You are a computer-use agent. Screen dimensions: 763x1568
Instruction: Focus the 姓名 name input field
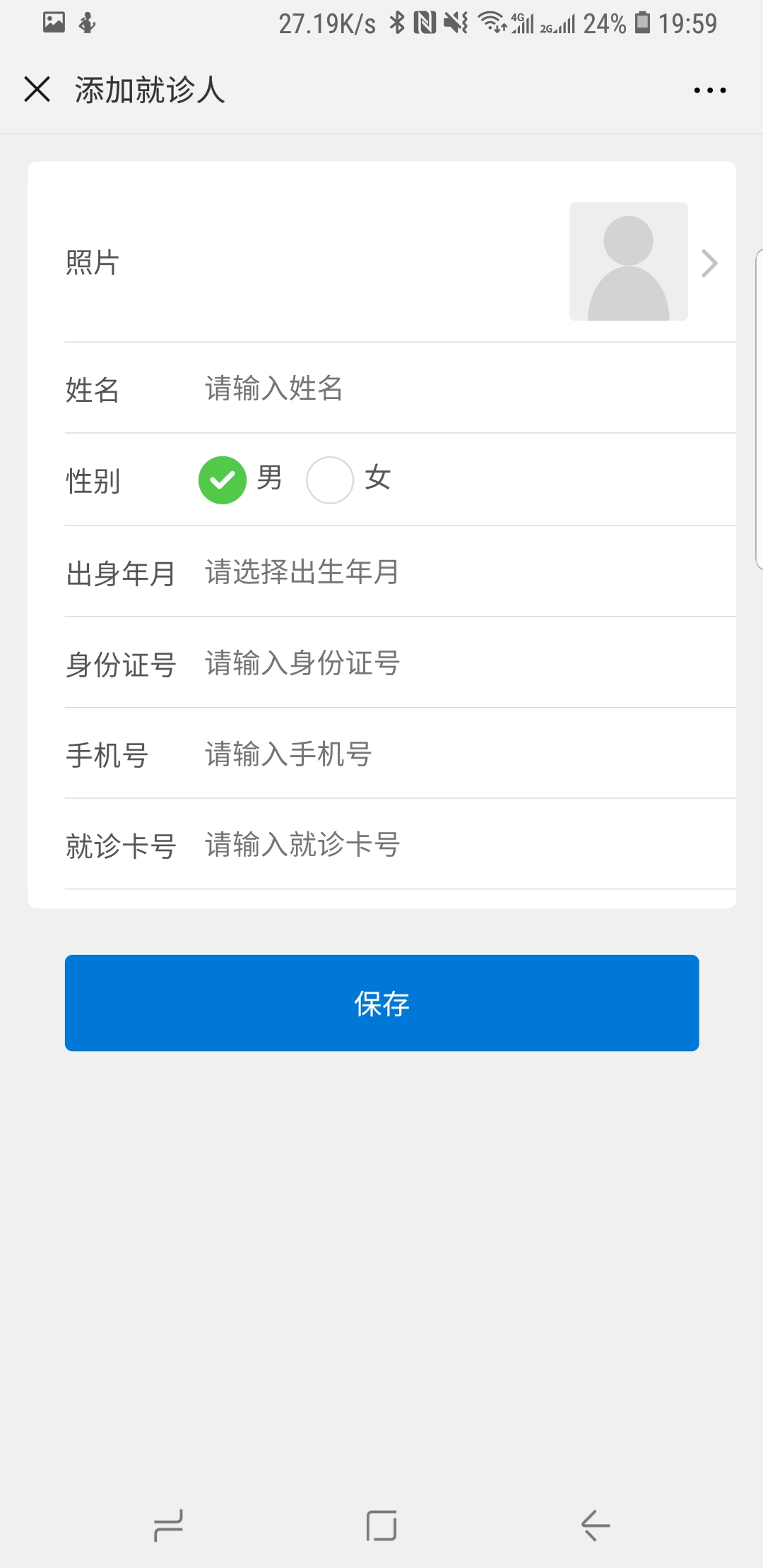tap(466, 388)
